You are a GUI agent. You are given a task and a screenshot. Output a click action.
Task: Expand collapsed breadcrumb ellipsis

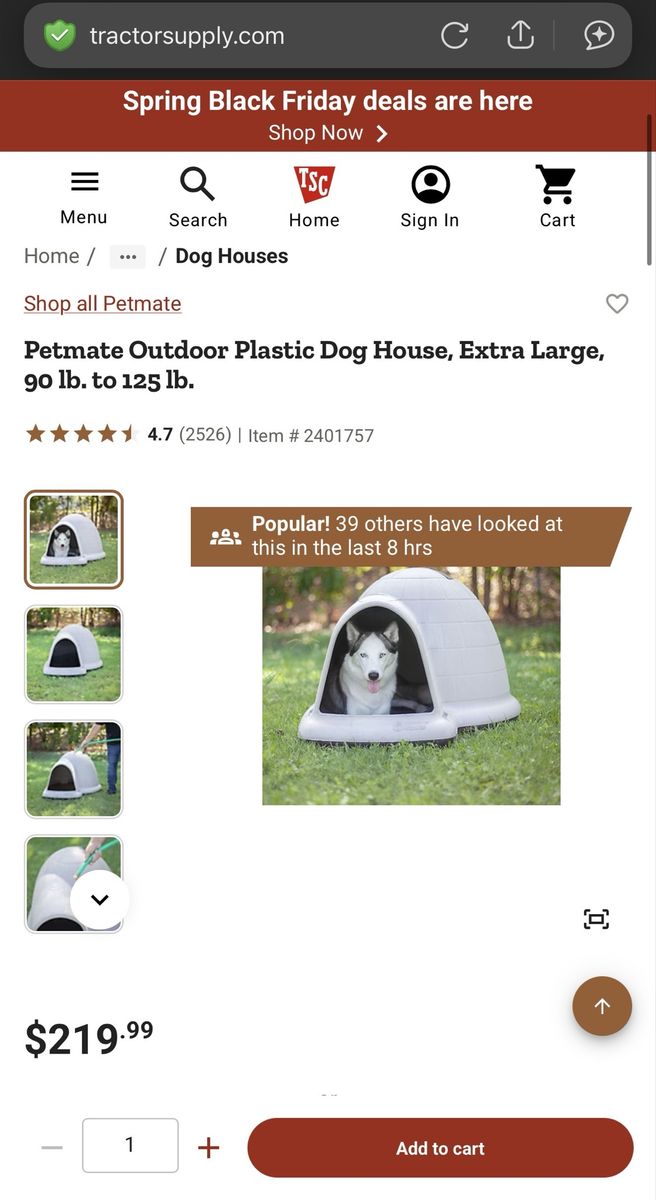pos(127,257)
